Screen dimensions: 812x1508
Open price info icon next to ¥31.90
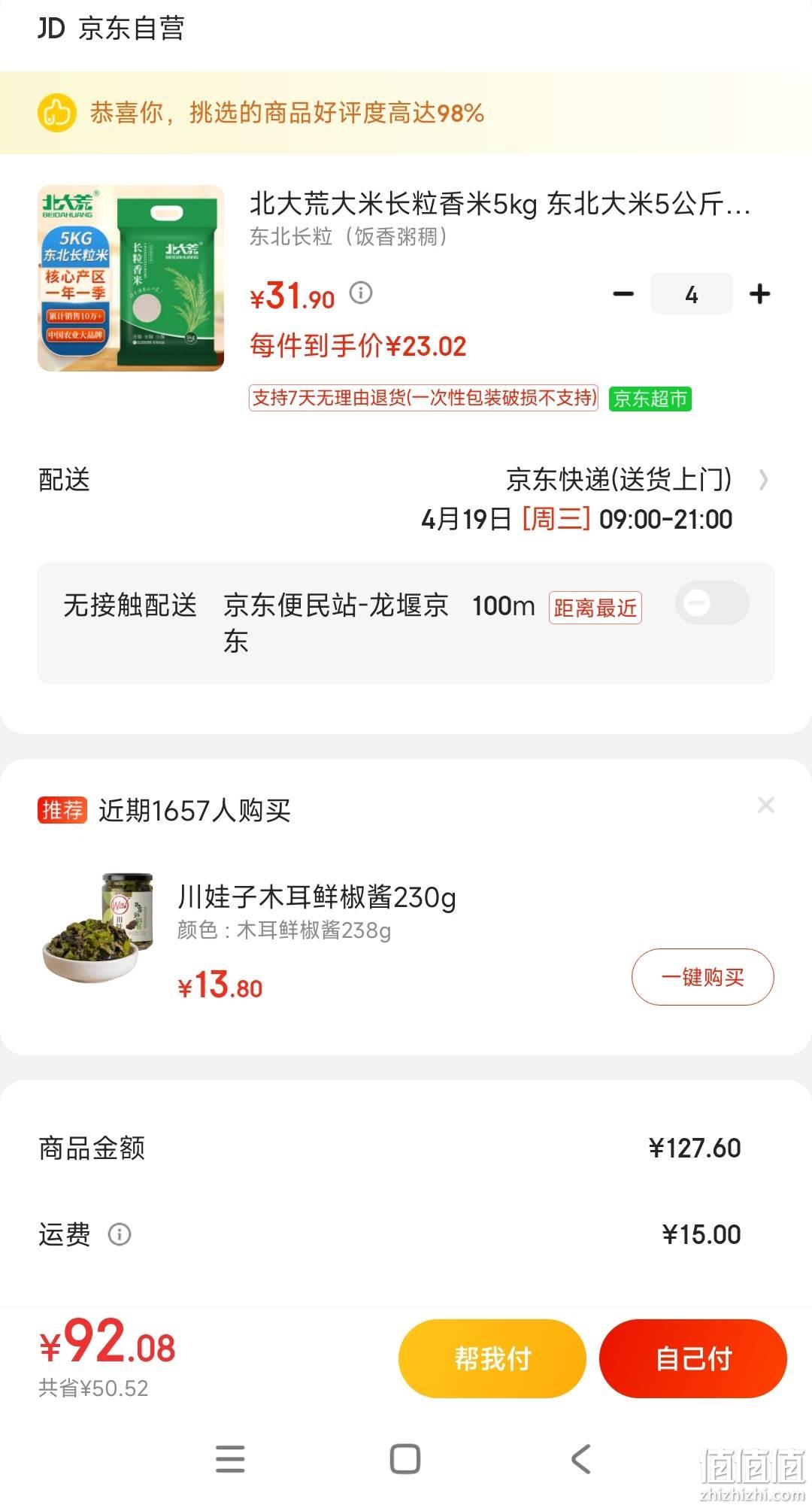361,293
